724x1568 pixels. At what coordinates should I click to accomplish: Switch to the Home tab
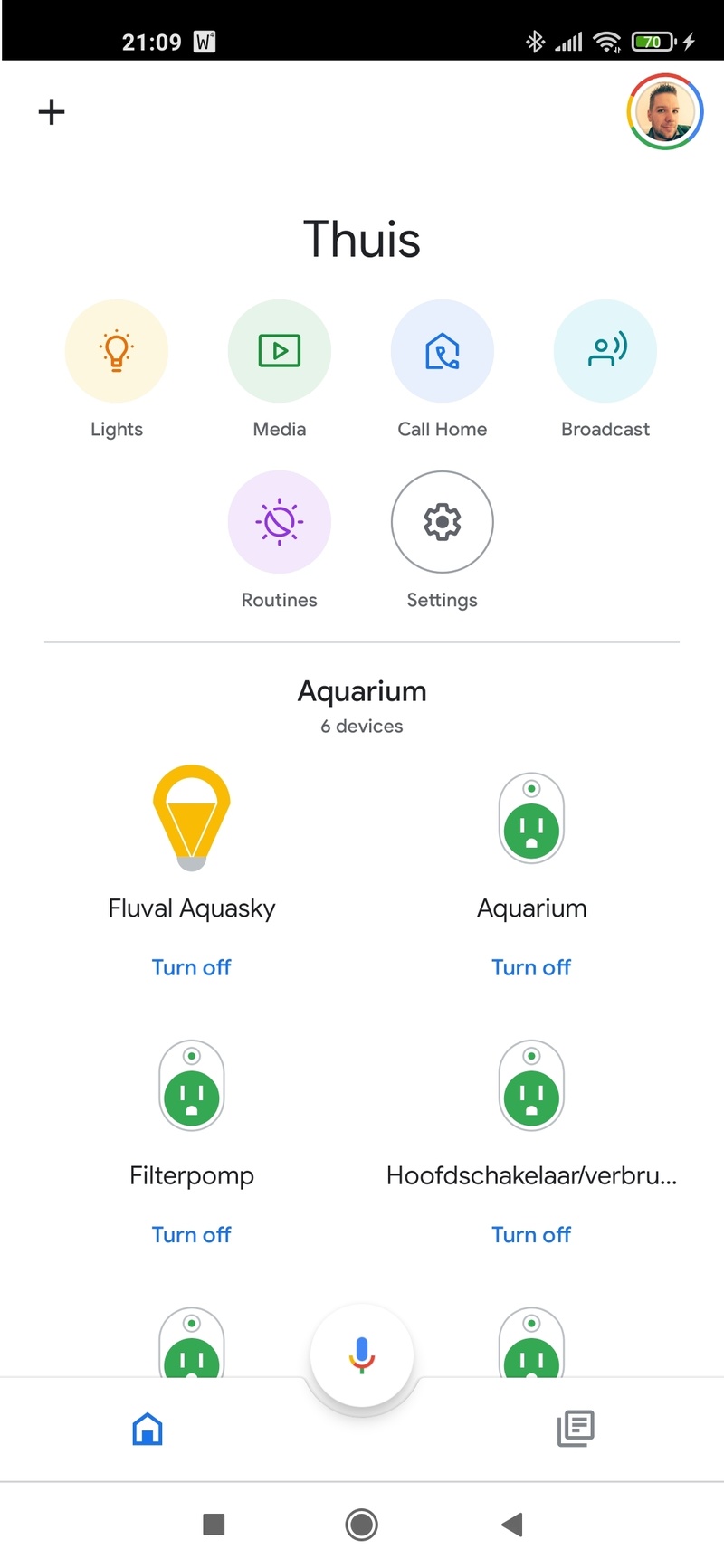coord(148,1430)
